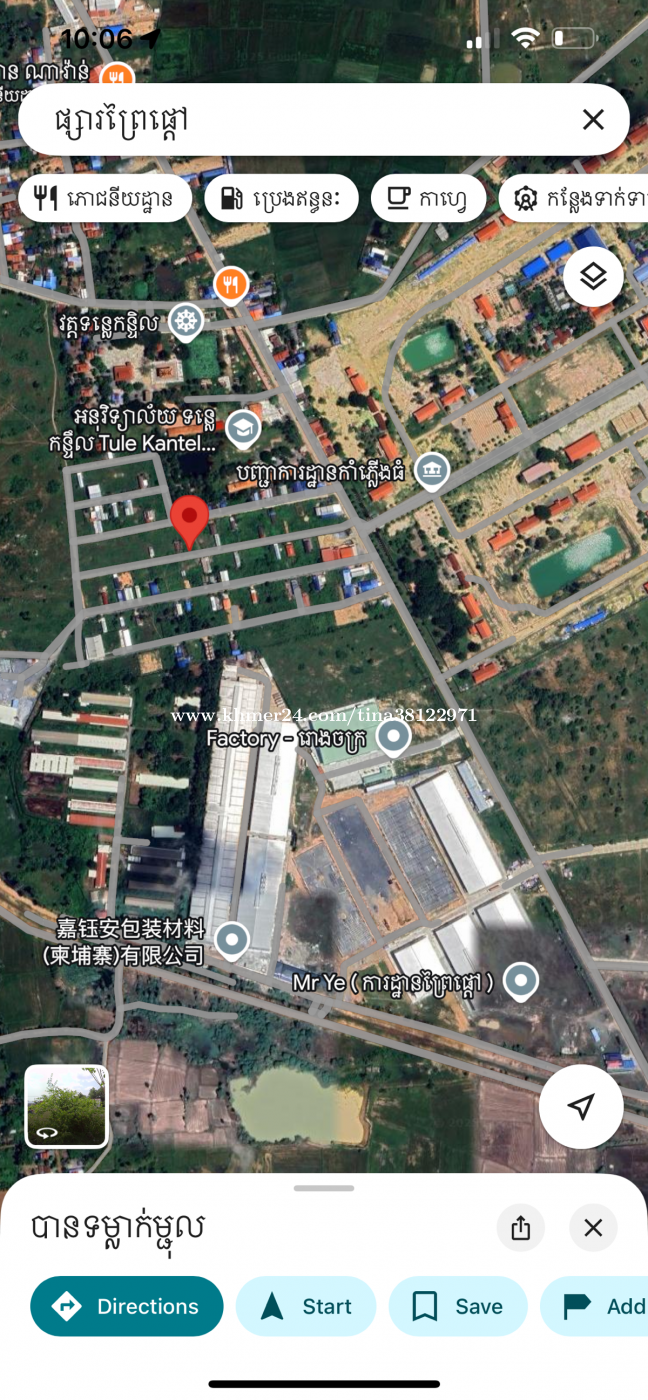Center map on my location
This screenshot has height=1400, width=648.
[x=581, y=1106]
